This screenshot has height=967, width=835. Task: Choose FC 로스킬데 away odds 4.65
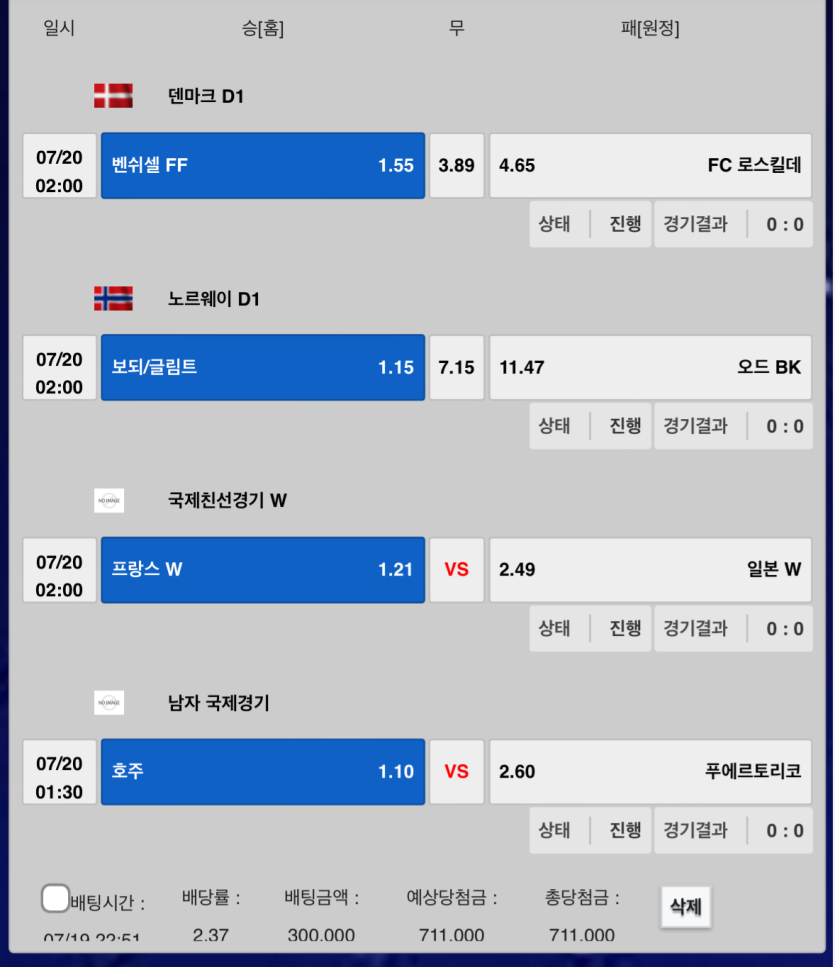point(650,166)
